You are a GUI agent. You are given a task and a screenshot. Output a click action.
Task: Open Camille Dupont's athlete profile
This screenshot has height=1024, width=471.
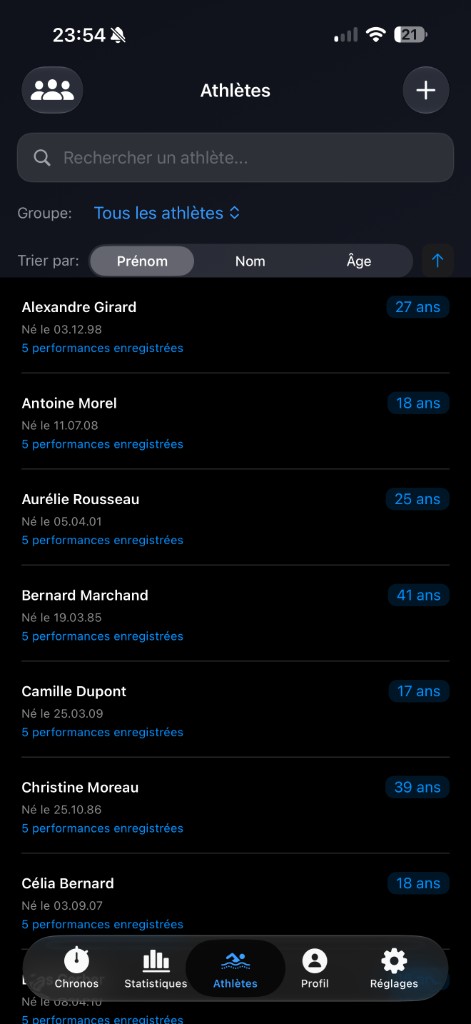235,710
